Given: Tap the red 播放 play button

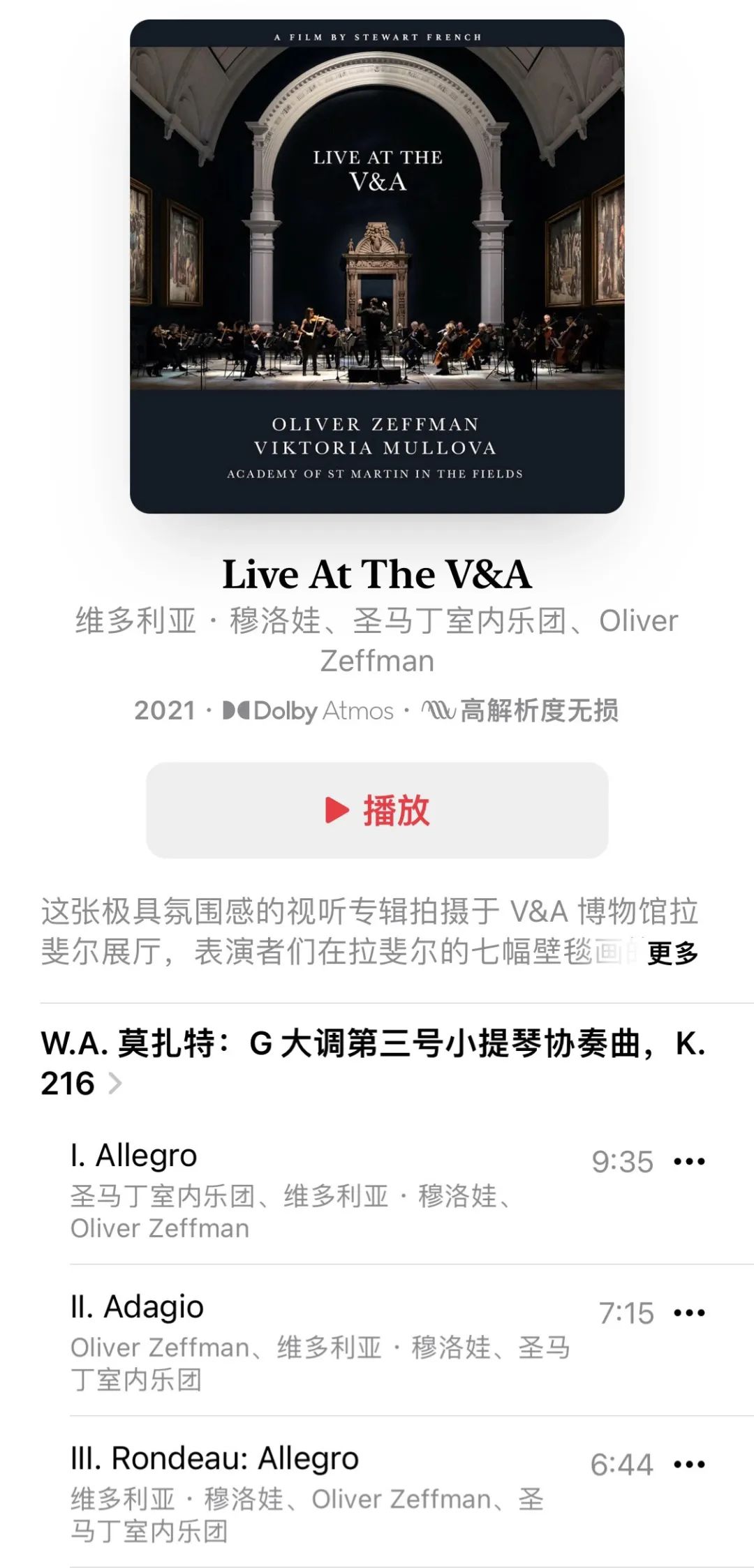Looking at the screenshot, I should tap(377, 810).
